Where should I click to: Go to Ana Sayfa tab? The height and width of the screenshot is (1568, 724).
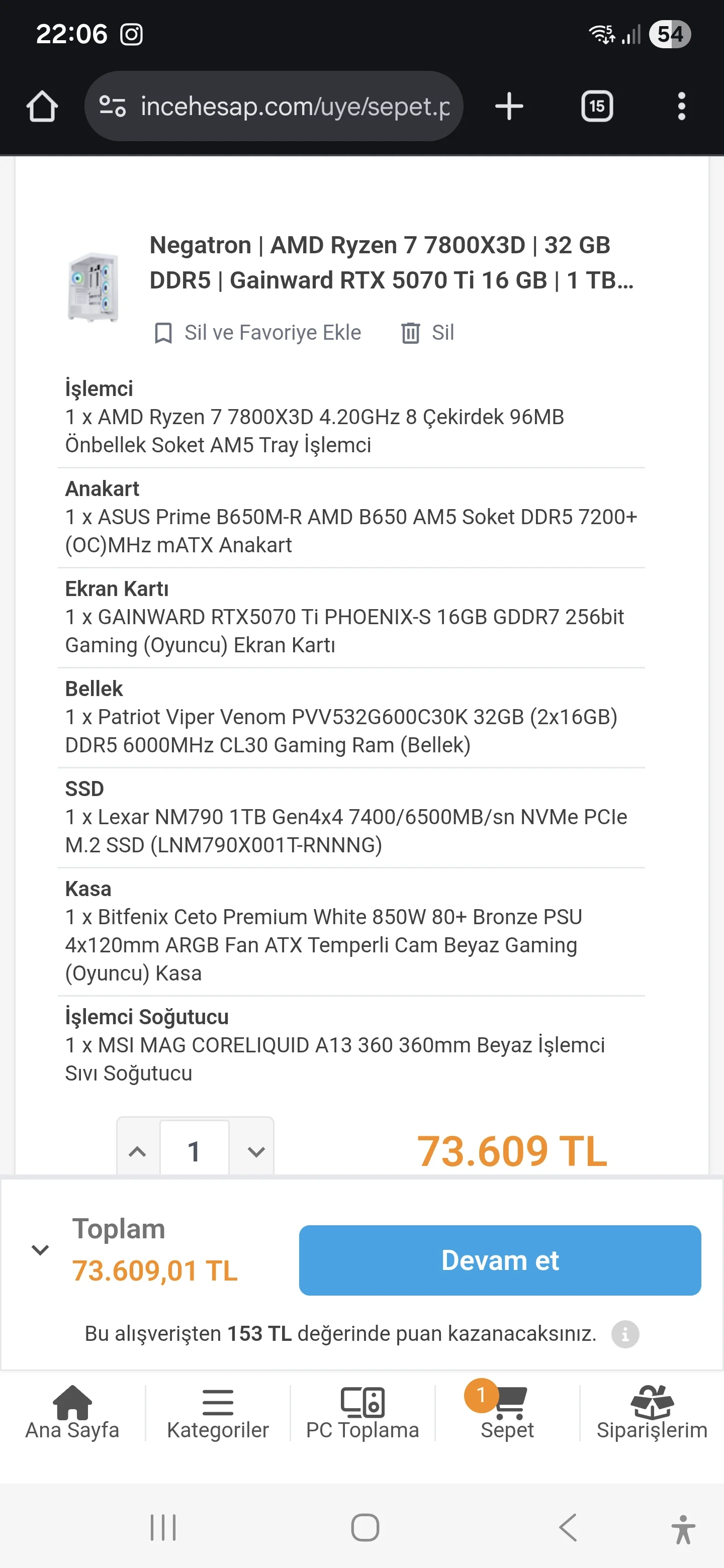[x=72, y=1413]
